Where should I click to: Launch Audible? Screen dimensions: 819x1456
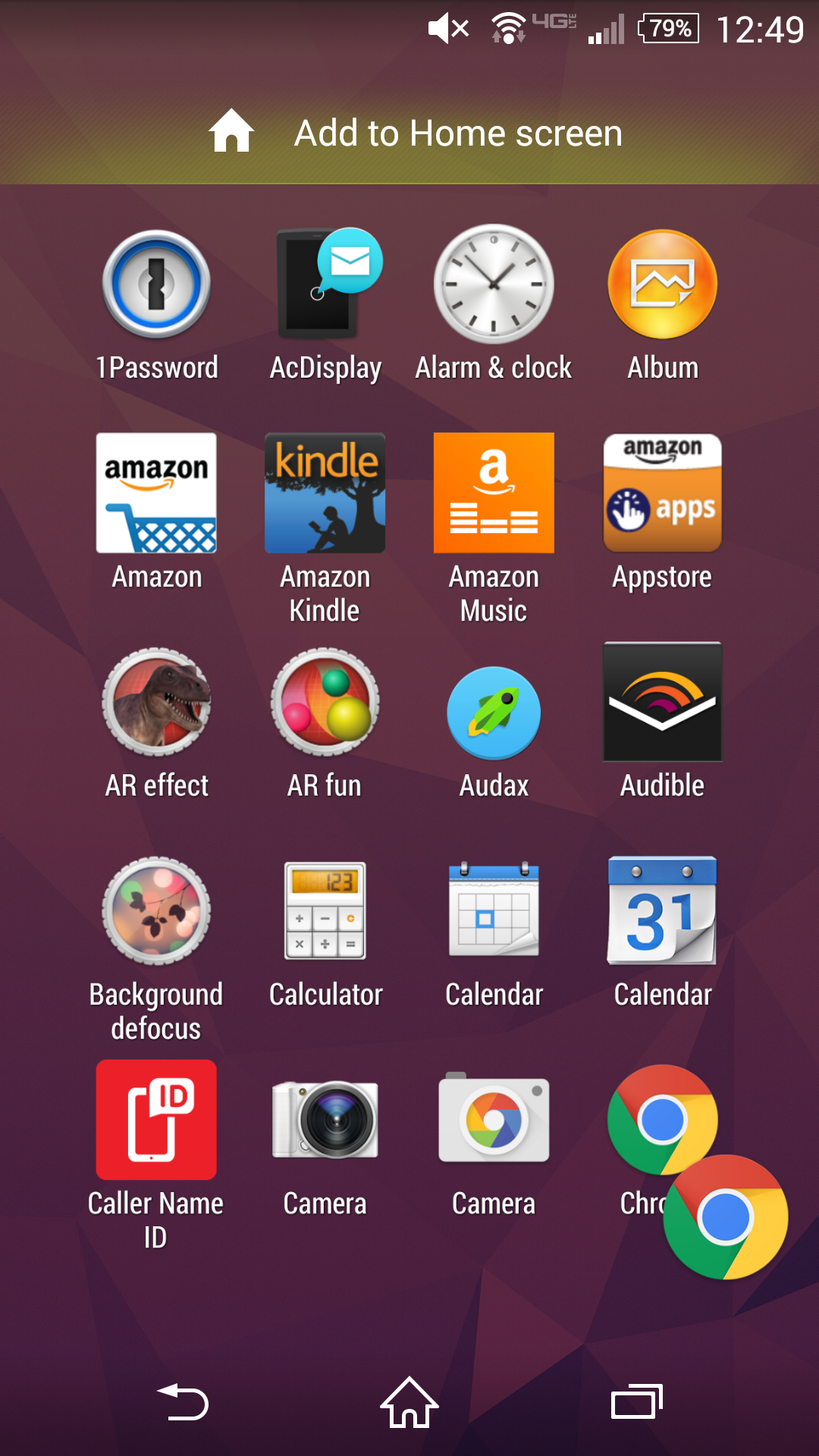click(x=663, y=702)
